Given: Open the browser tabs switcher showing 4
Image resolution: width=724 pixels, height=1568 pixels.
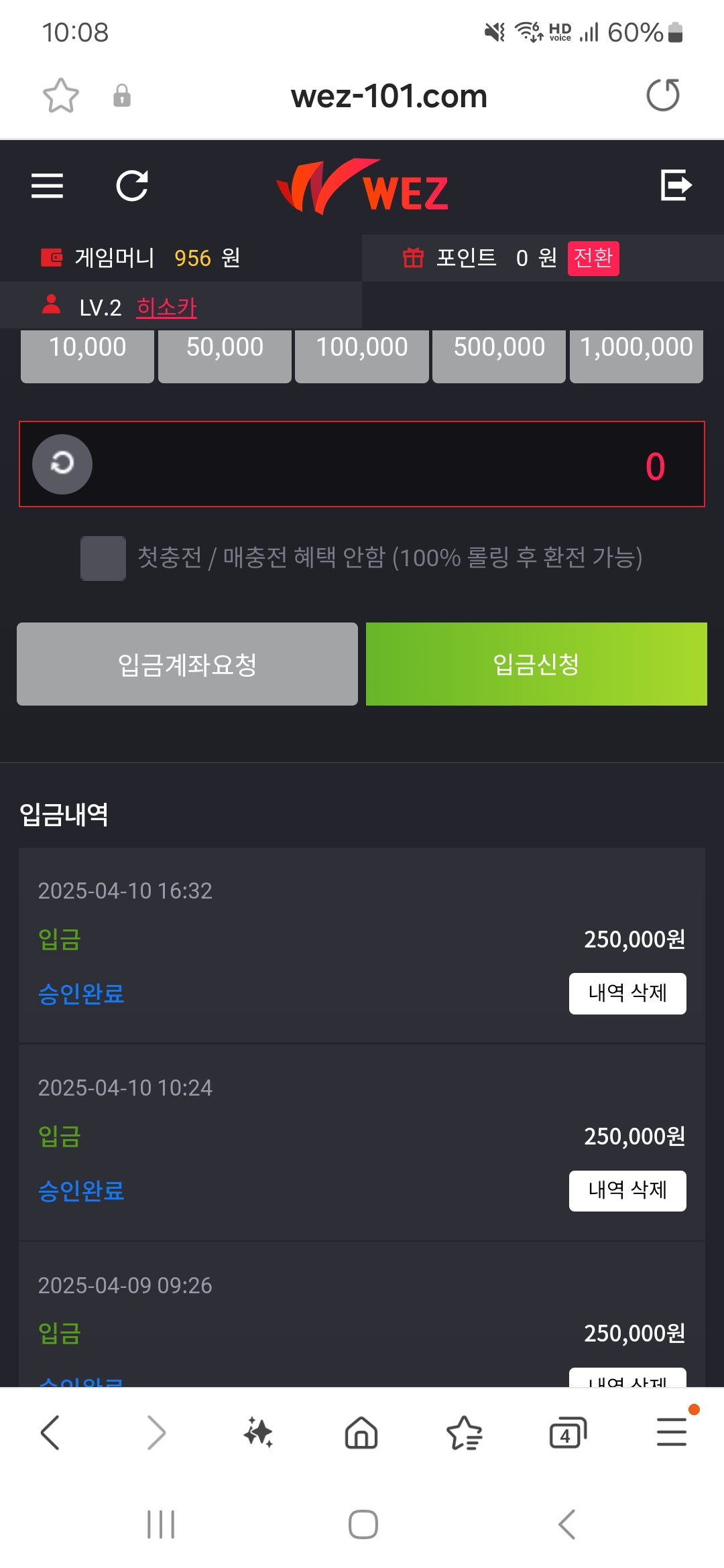Looking at the screenshot, I should [568, 1433].
